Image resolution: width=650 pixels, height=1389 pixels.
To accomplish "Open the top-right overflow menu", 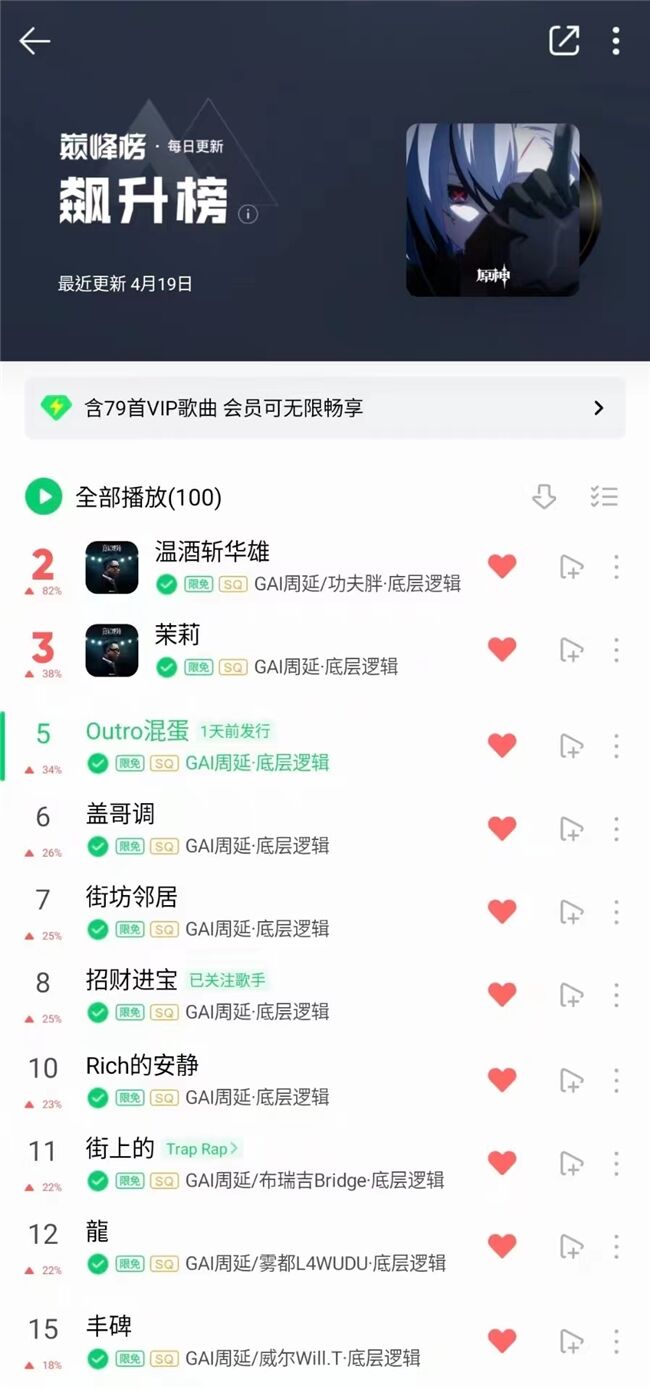I will pyautogui.click(x=616, y=40).
